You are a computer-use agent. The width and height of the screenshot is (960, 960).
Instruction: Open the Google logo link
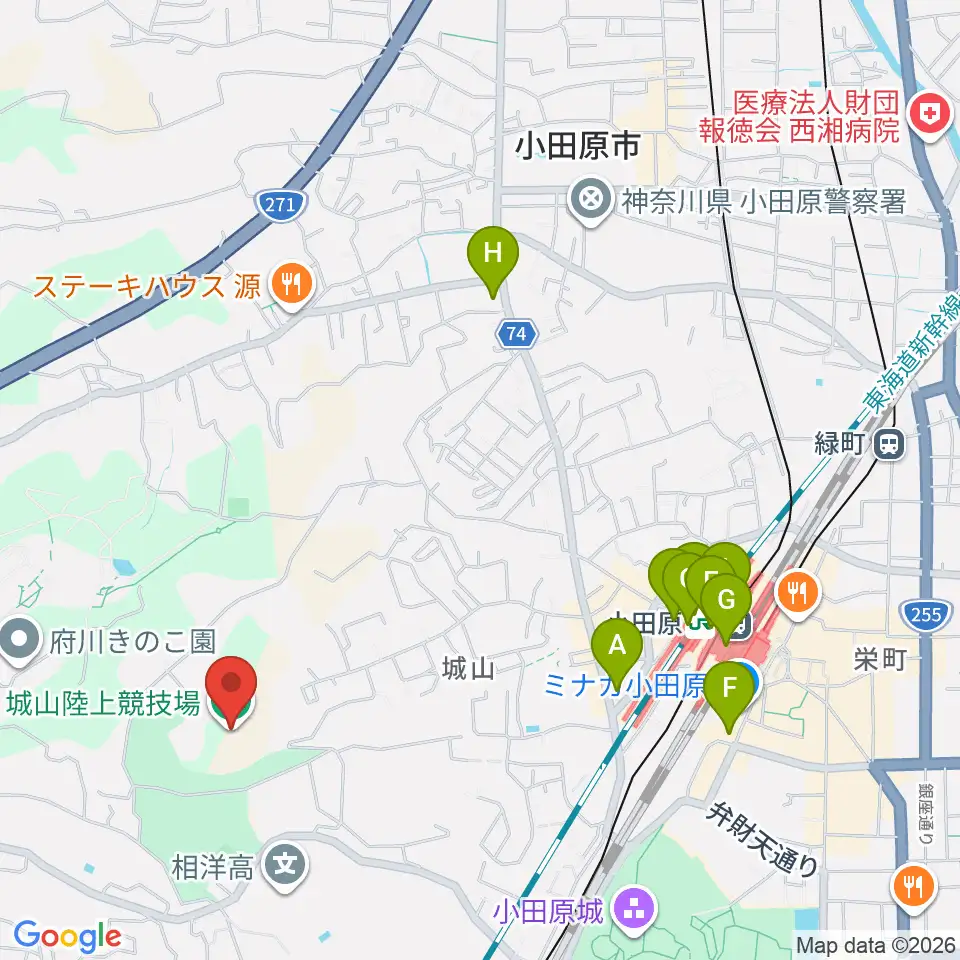(67, 936)
